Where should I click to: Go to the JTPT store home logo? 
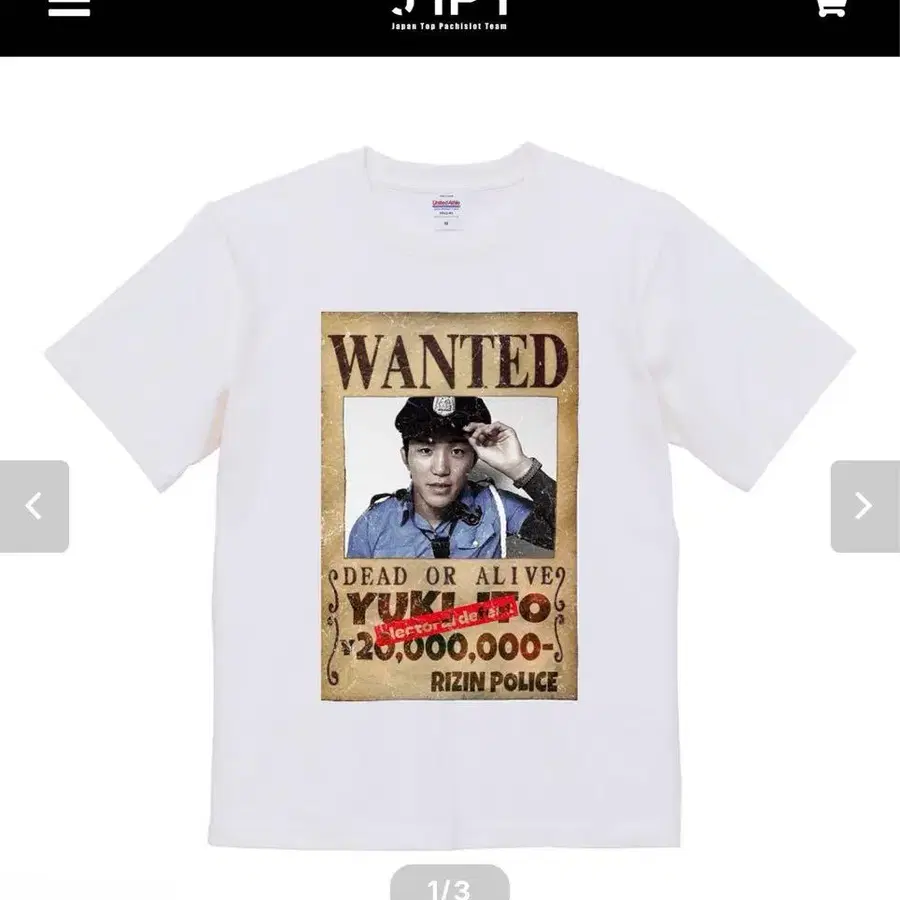pyautogui.click(x=449, y=14)
